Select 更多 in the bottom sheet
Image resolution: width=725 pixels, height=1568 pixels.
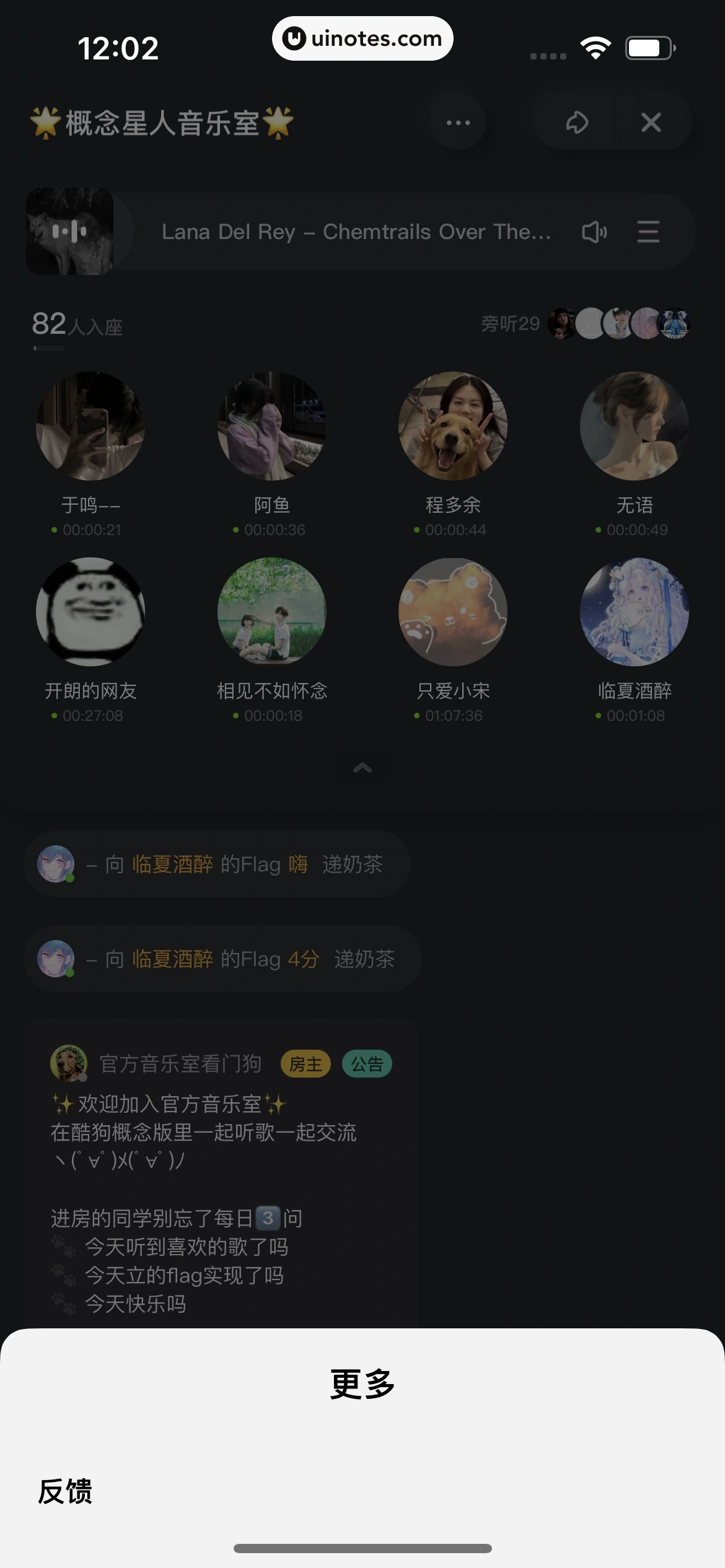click(x=362, y=1385)
